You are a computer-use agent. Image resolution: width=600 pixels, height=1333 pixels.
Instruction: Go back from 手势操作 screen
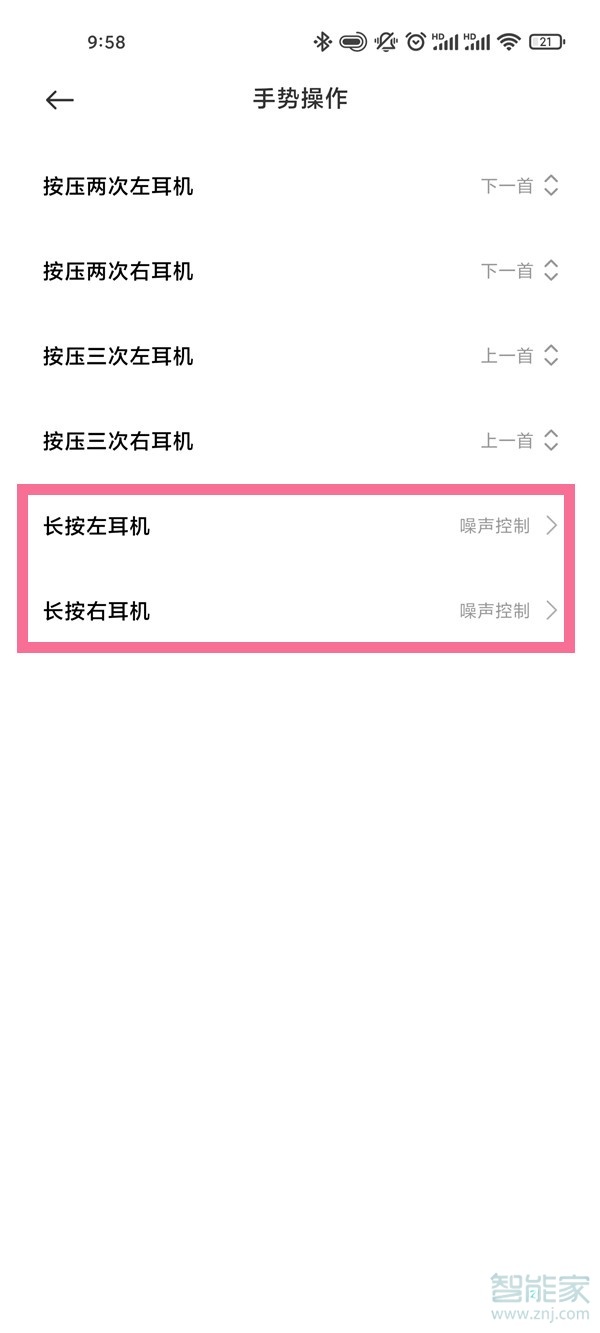click(60, 100)
